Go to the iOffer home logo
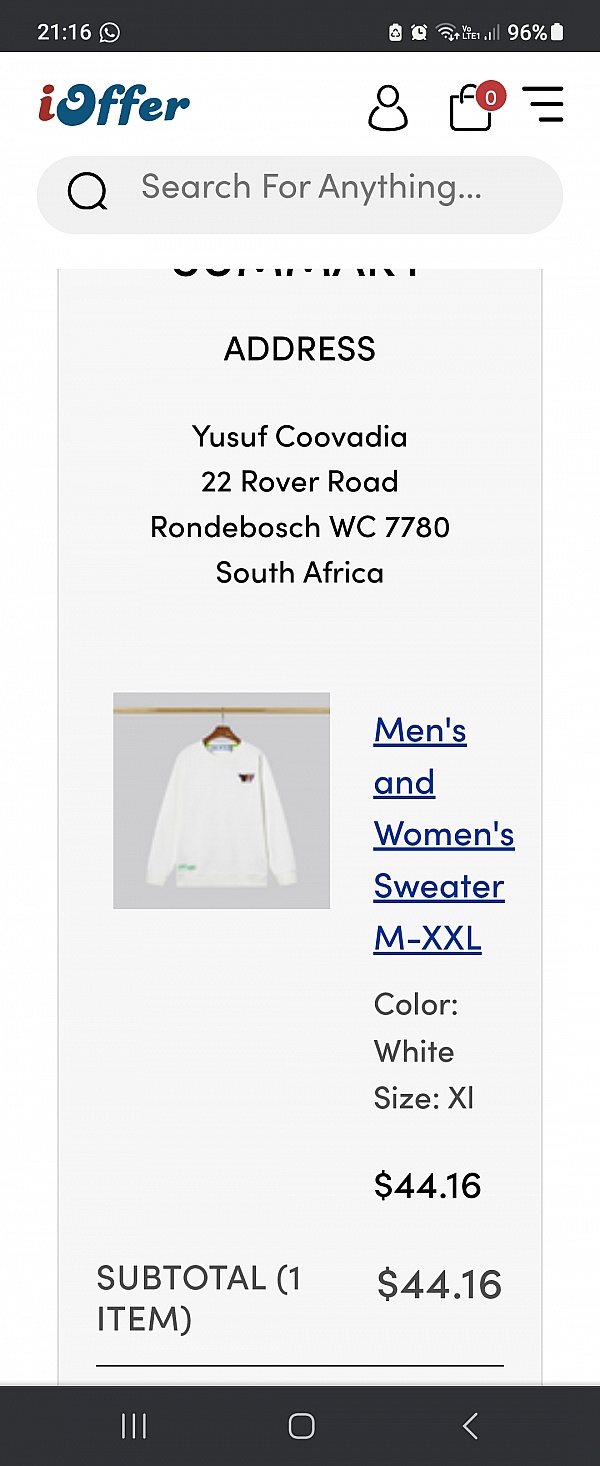The image size is (600, 1466). pos(114,105)
